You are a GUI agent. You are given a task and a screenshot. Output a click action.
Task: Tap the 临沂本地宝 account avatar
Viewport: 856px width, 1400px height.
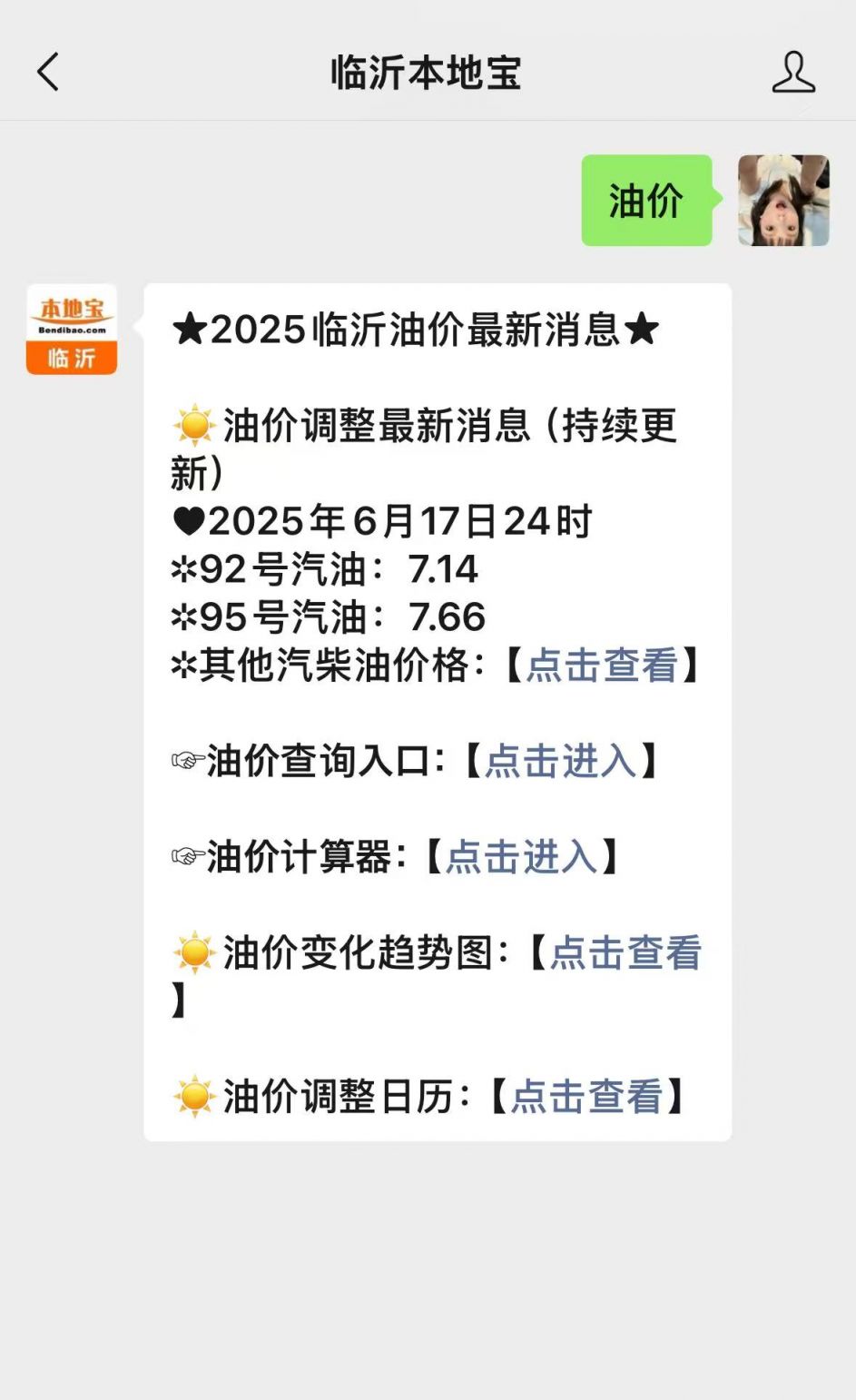point(72,329)
